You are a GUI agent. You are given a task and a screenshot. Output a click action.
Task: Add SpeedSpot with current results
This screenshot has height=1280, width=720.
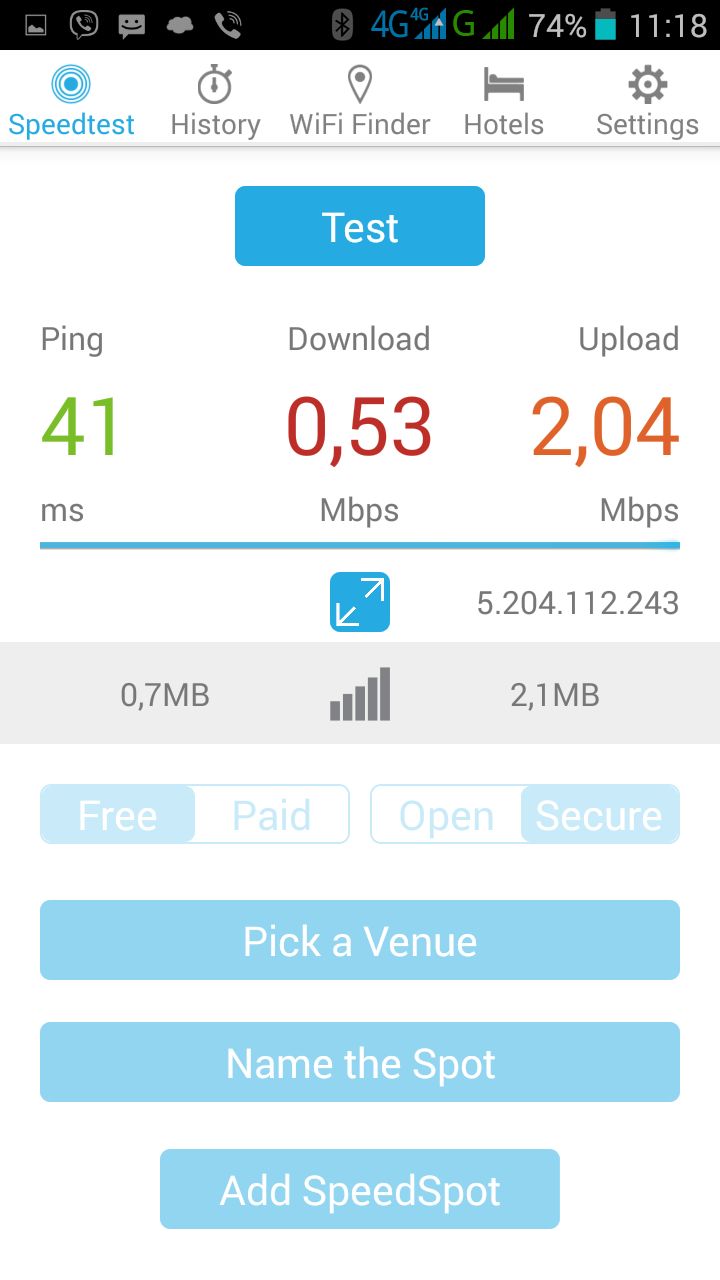360,1189
